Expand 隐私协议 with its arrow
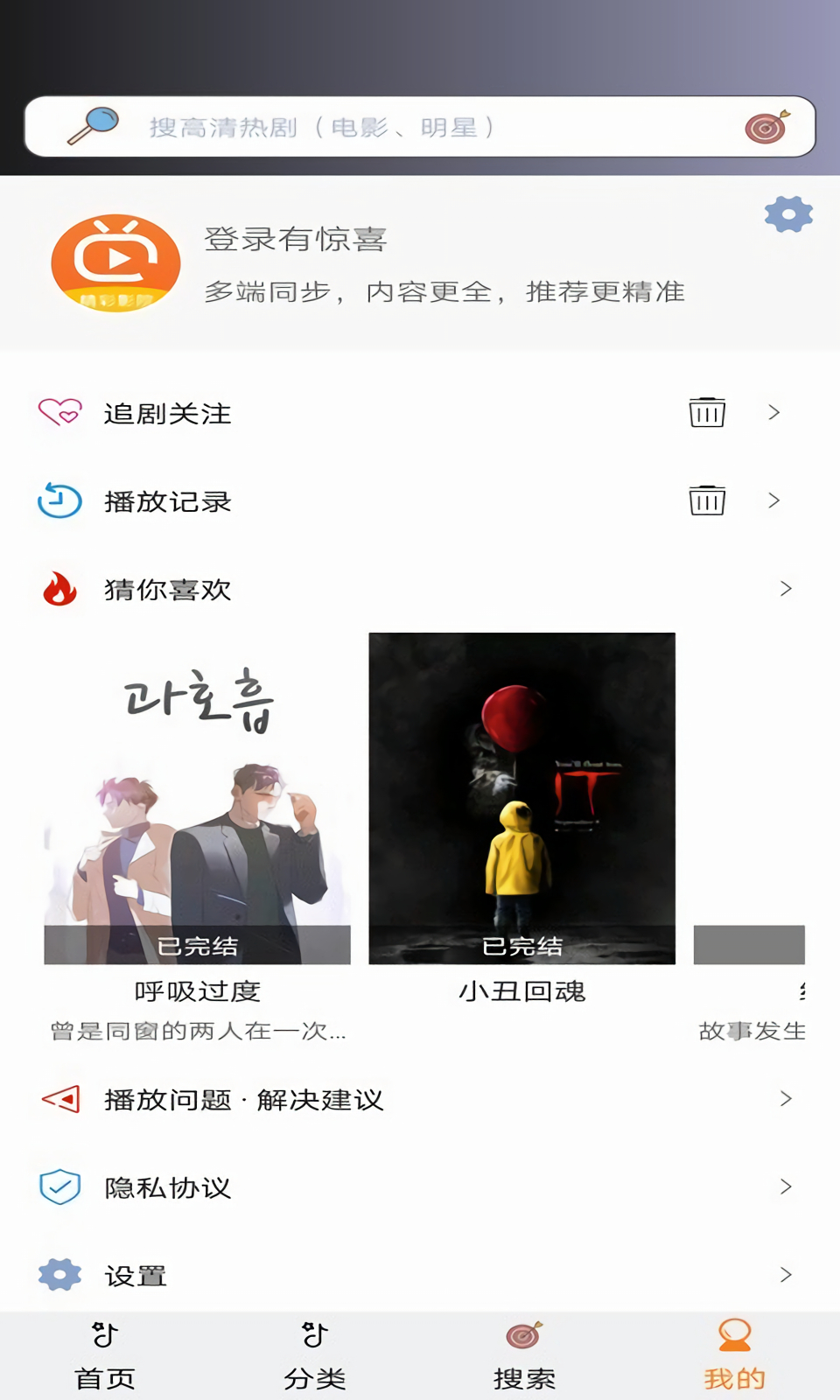The image size is (840, 1400). click(x=785, y=1187)
